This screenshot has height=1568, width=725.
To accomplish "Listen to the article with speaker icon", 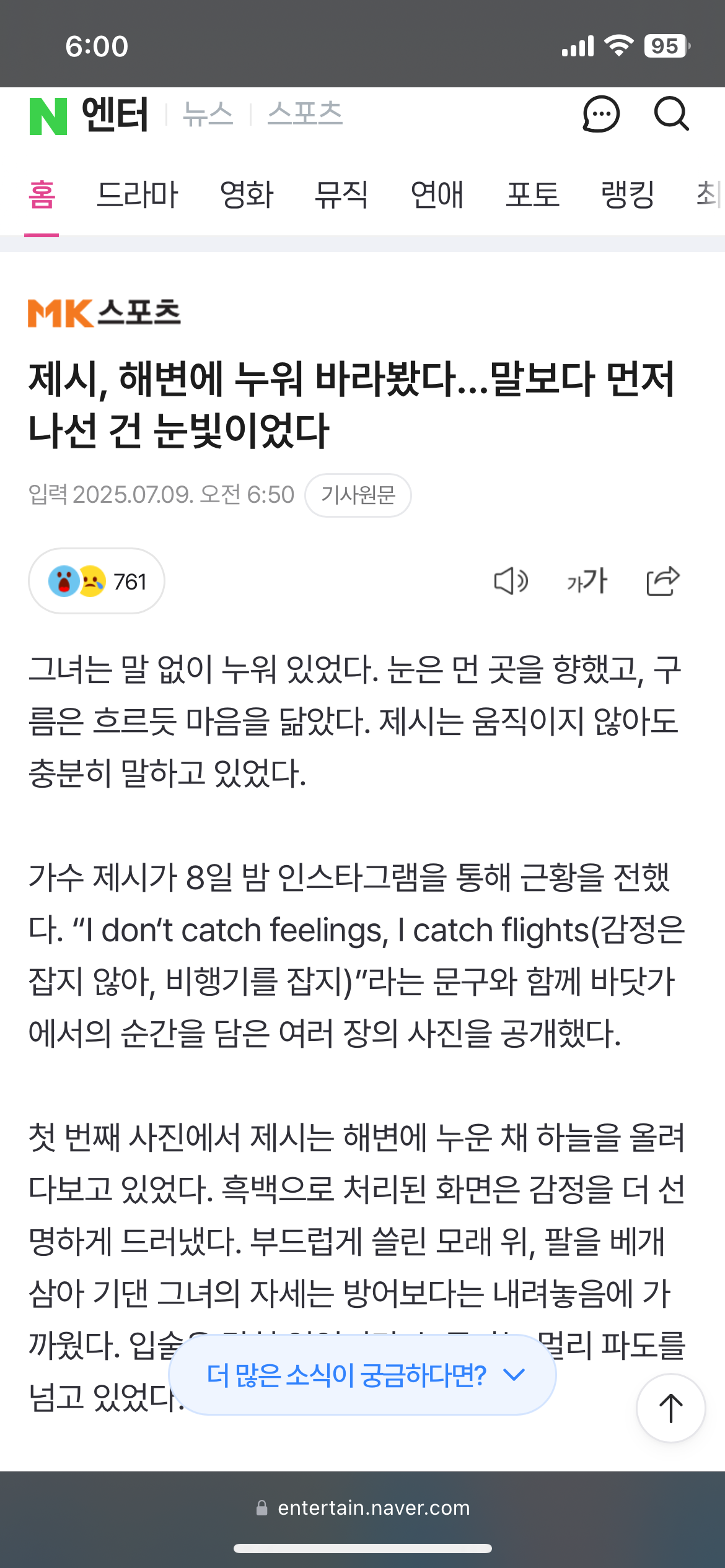I will [511, 581].
